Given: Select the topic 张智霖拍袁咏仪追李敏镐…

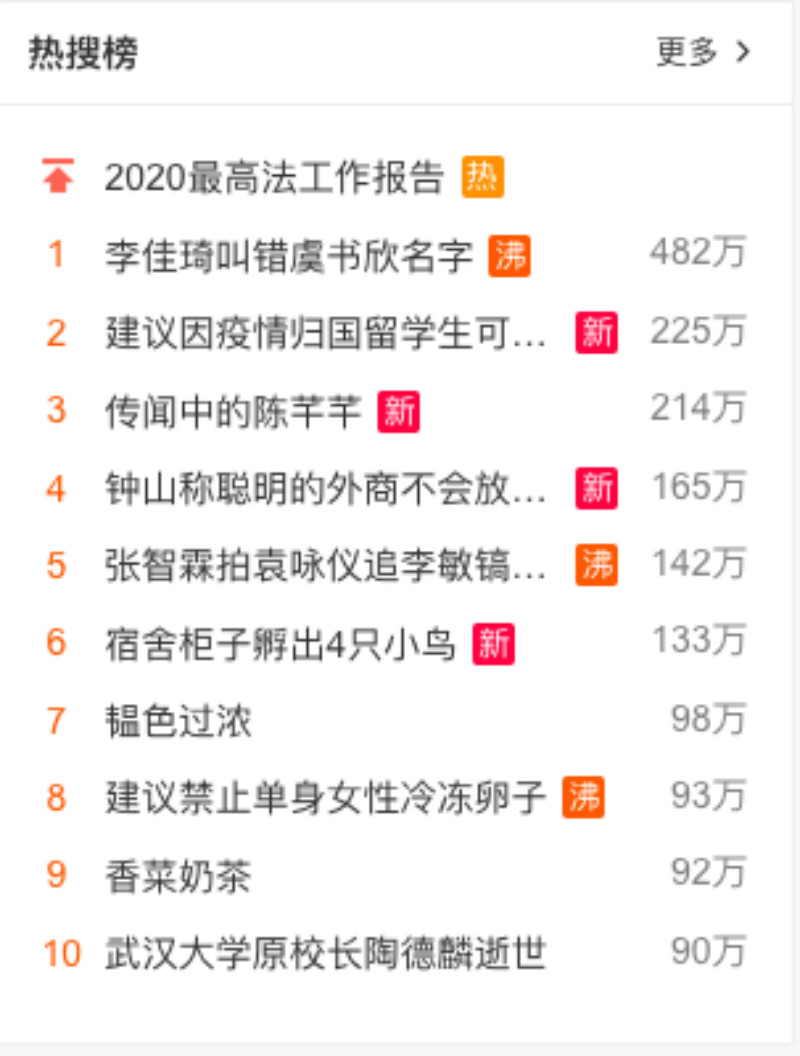Looking at the screenshot, I should (x=326, y=565).
